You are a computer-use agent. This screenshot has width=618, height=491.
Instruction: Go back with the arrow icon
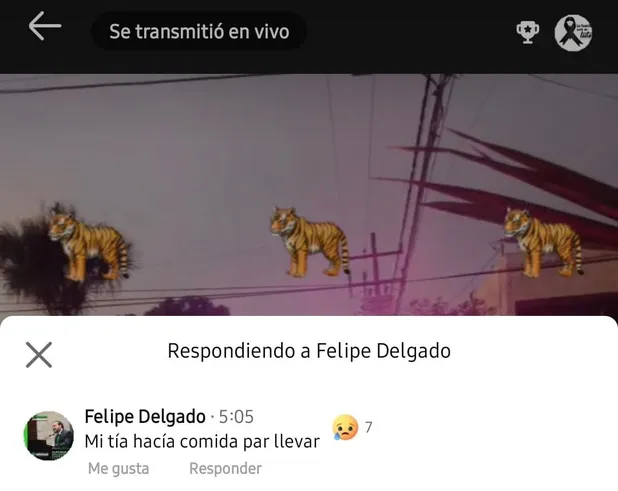[45, 28]
